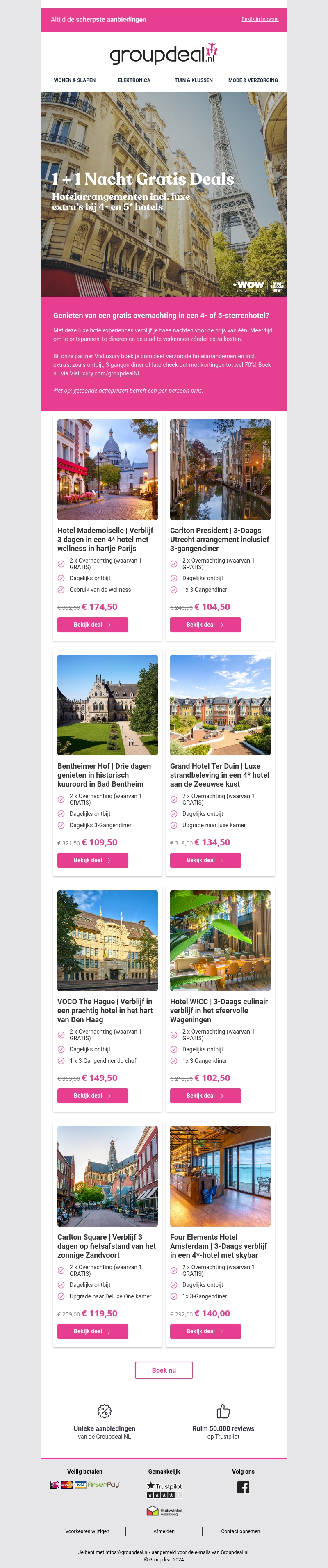Tap Bekijk deal for Bentheimer Hof
Image resolution: width=328 pixels, height=1568 pixels.
(x=93, y=860)
